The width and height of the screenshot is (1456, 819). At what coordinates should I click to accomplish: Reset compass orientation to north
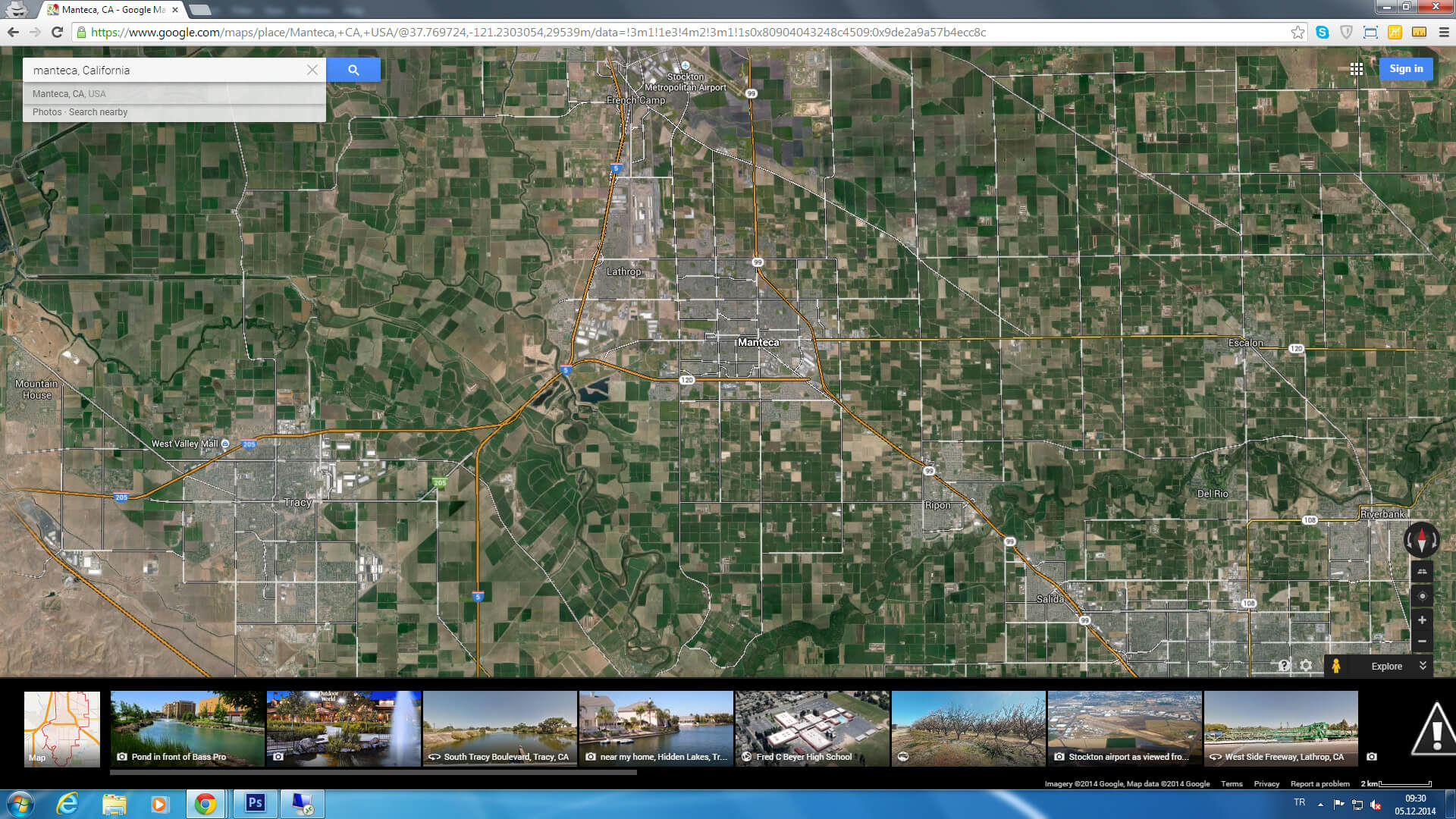click(x=1422, y=540)
